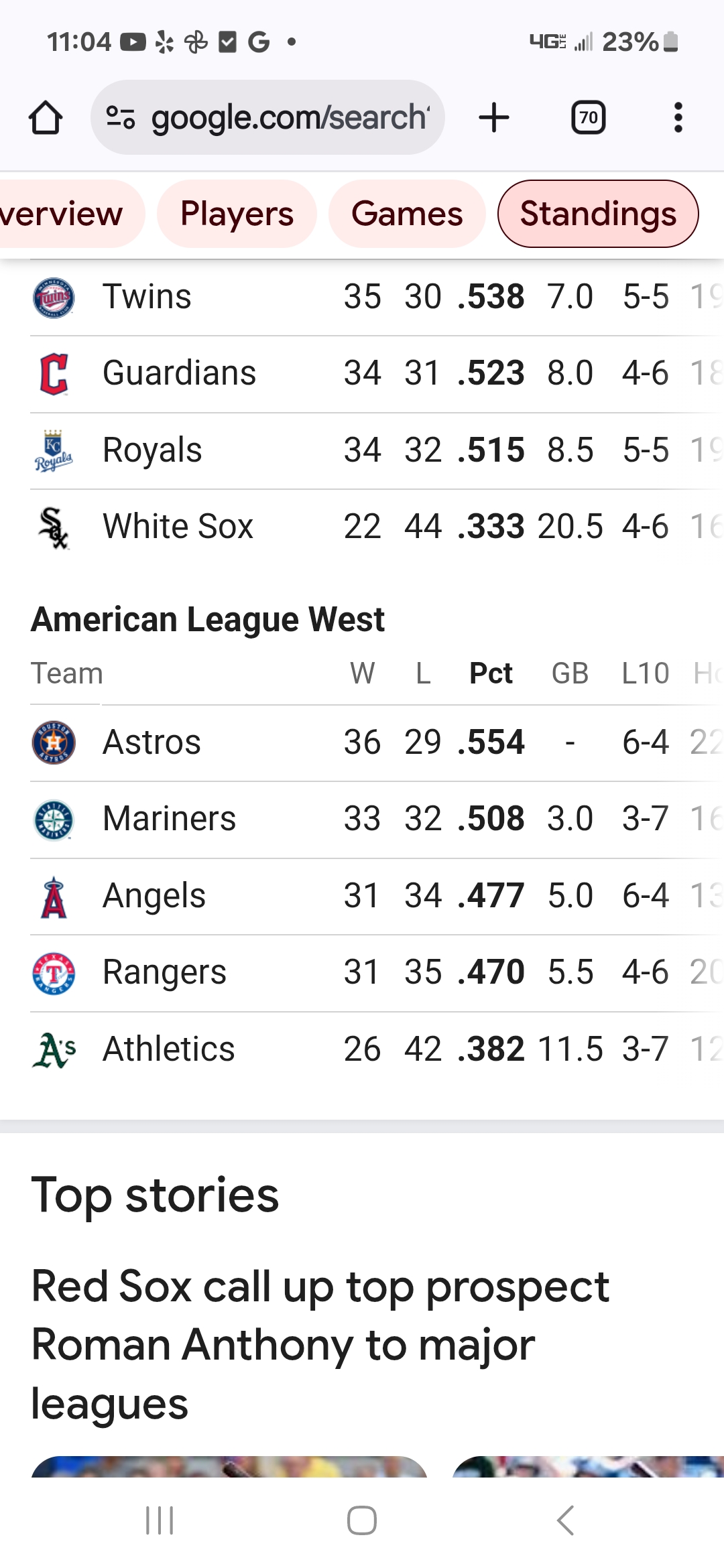This screenshot has height=1568, width=724.
Task: Read the Roman Anthony call-up story
Action: (x=320, y=1344)
